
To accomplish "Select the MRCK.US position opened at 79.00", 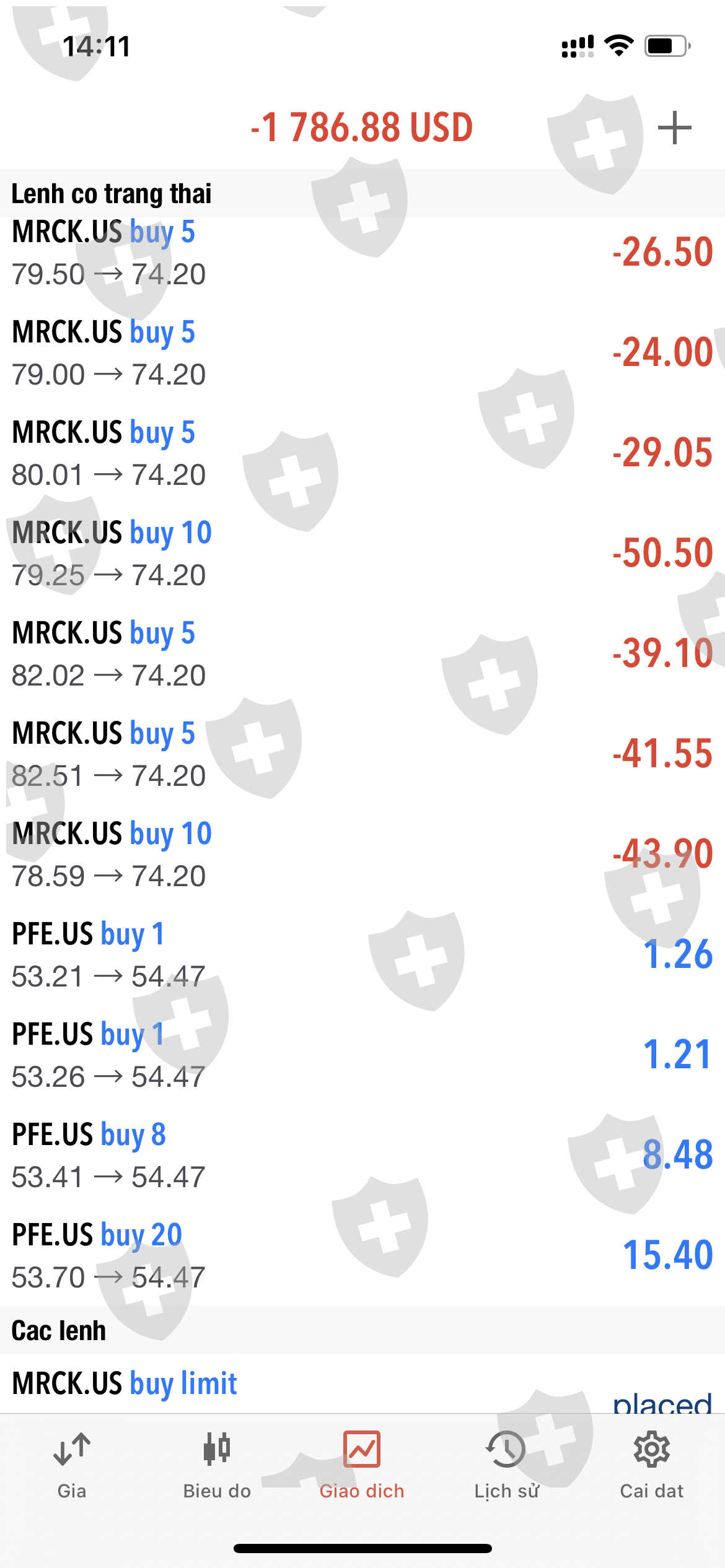I will click(362, 353).
